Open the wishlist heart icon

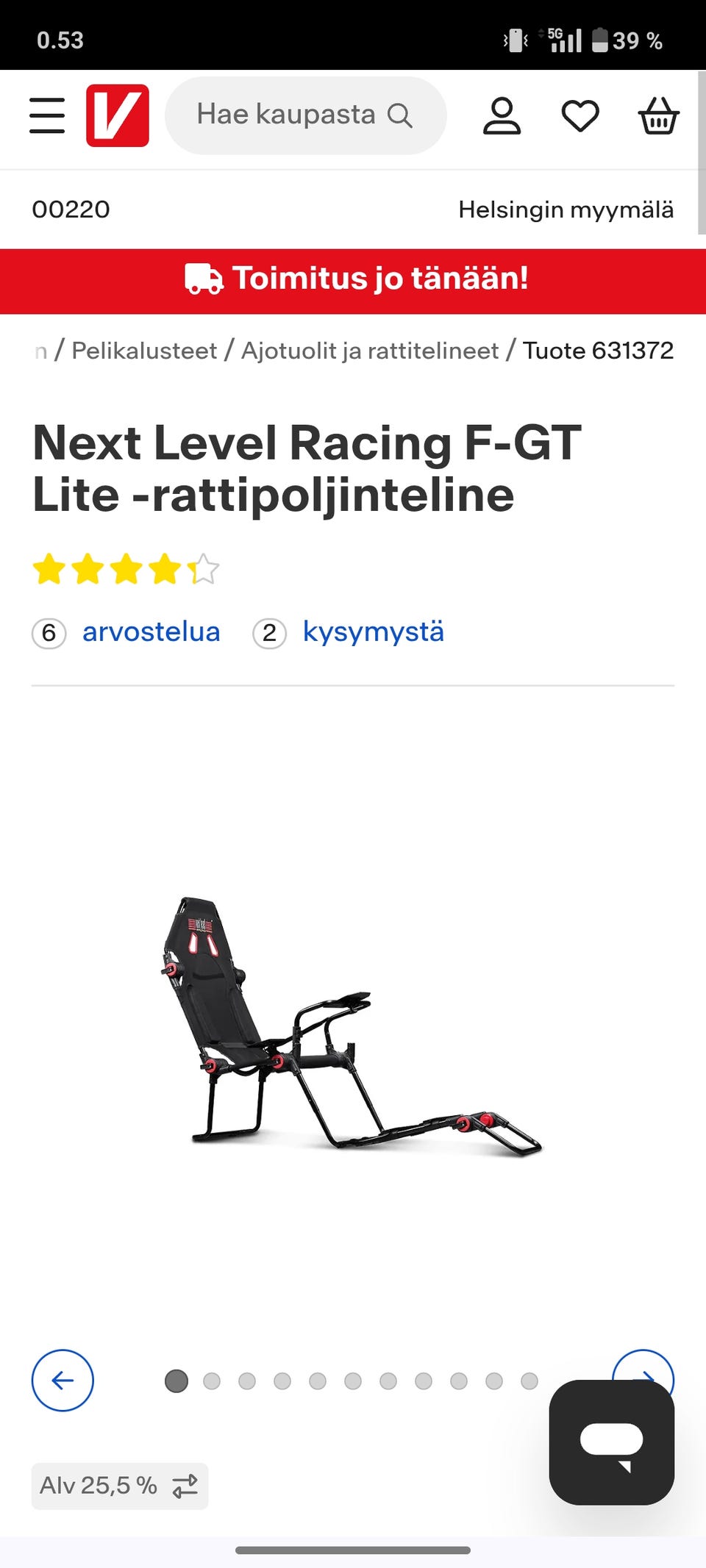tap(580, 115)
